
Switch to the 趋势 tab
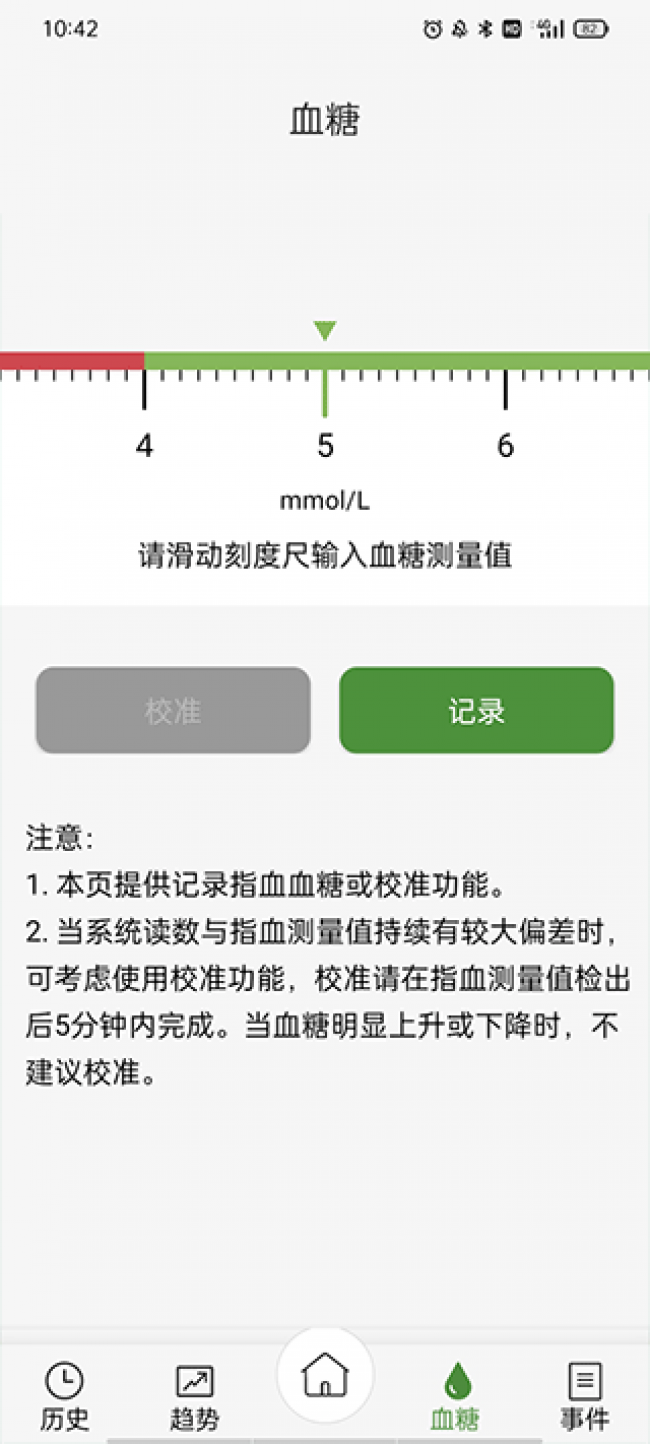point(194,1395)
